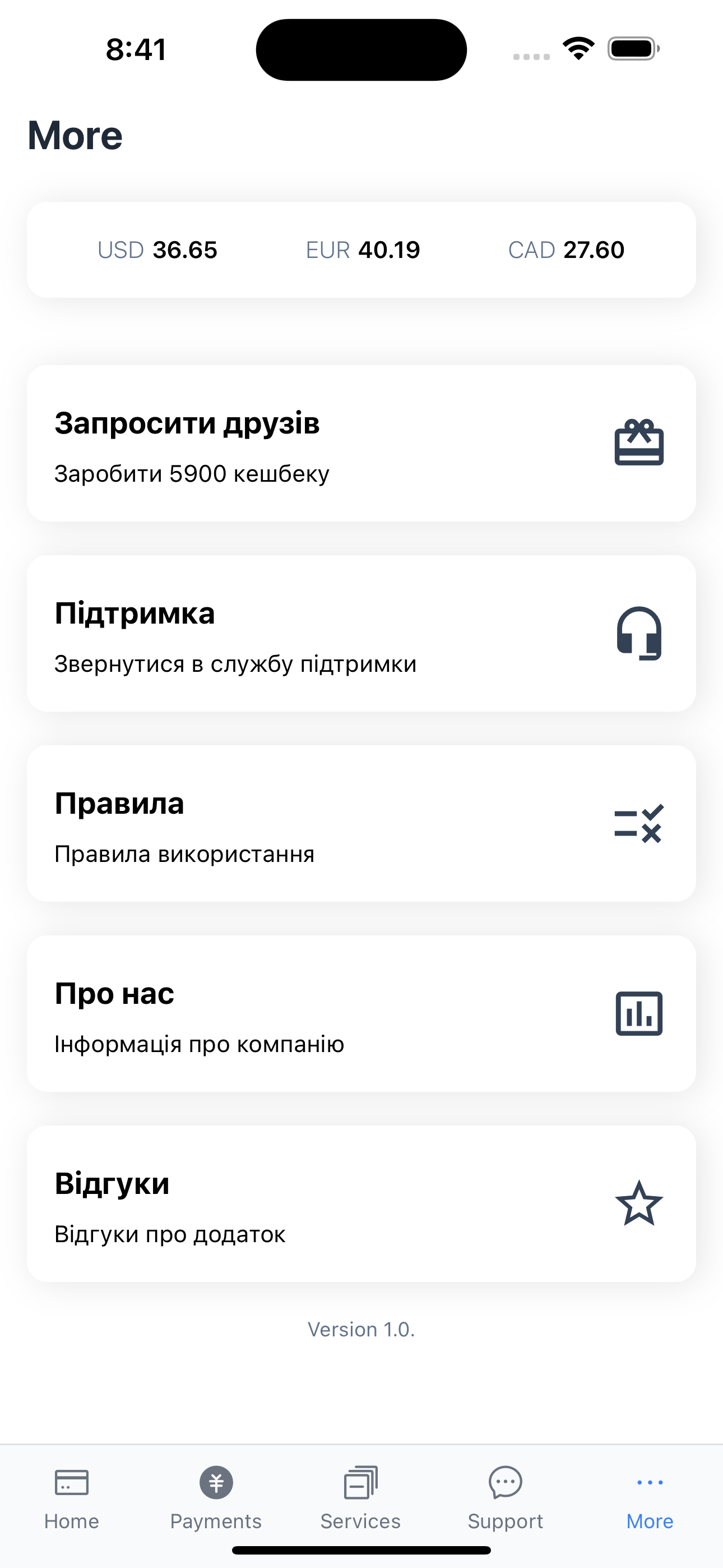Switch to the Home tab
The height and width of the screenshot is (1568, 723).
tap(71, 1504)
